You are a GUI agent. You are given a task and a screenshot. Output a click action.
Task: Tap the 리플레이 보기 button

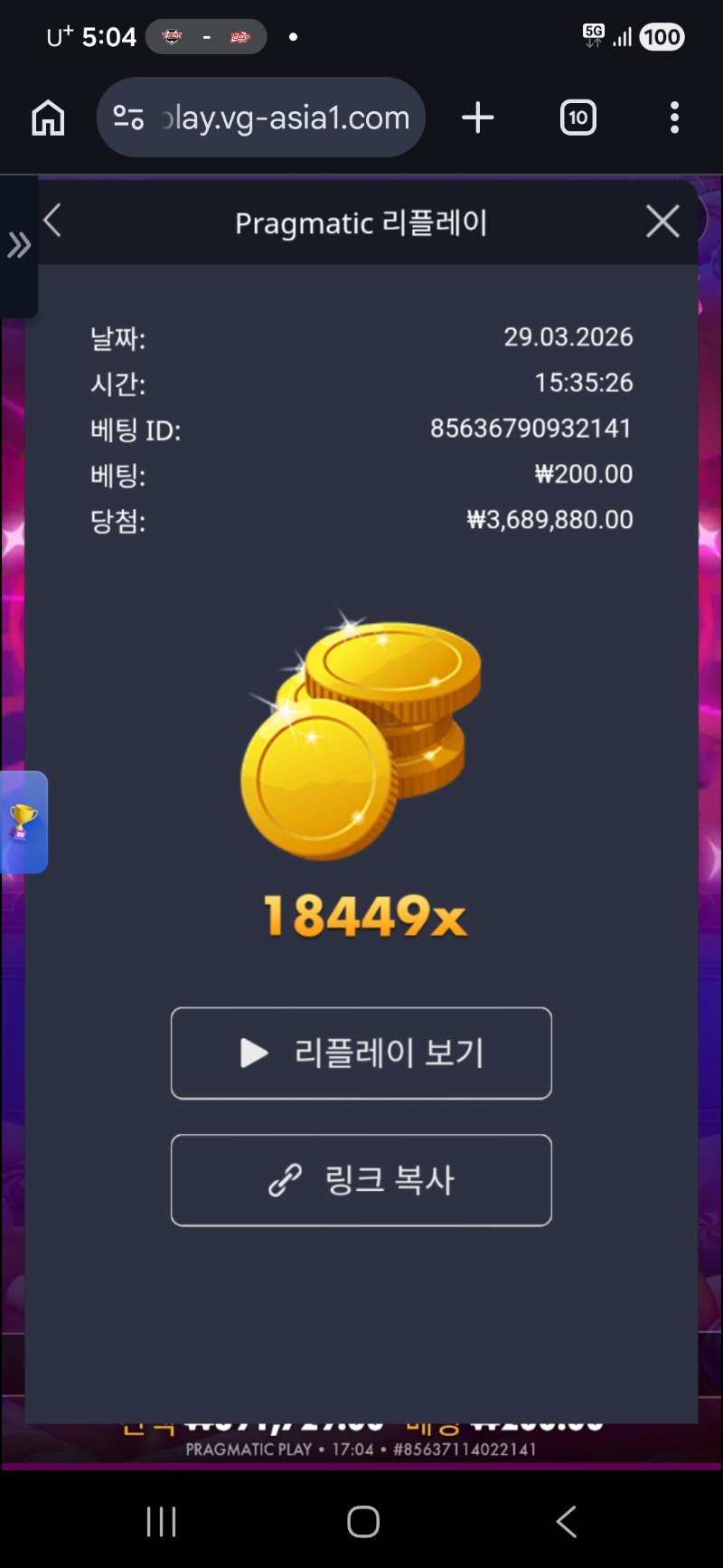pos(361,1053)
